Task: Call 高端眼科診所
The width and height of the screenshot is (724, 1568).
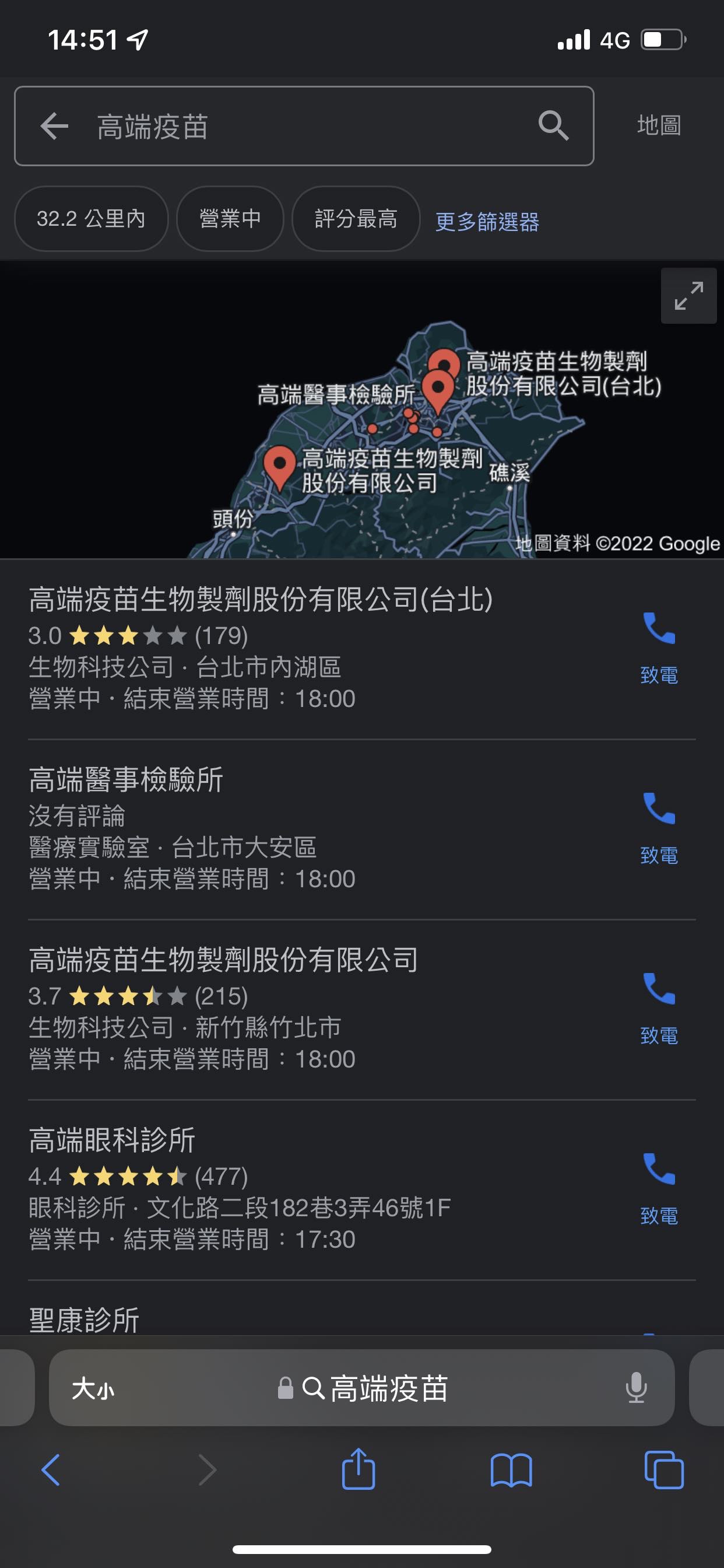Action: coord(659,1188)
